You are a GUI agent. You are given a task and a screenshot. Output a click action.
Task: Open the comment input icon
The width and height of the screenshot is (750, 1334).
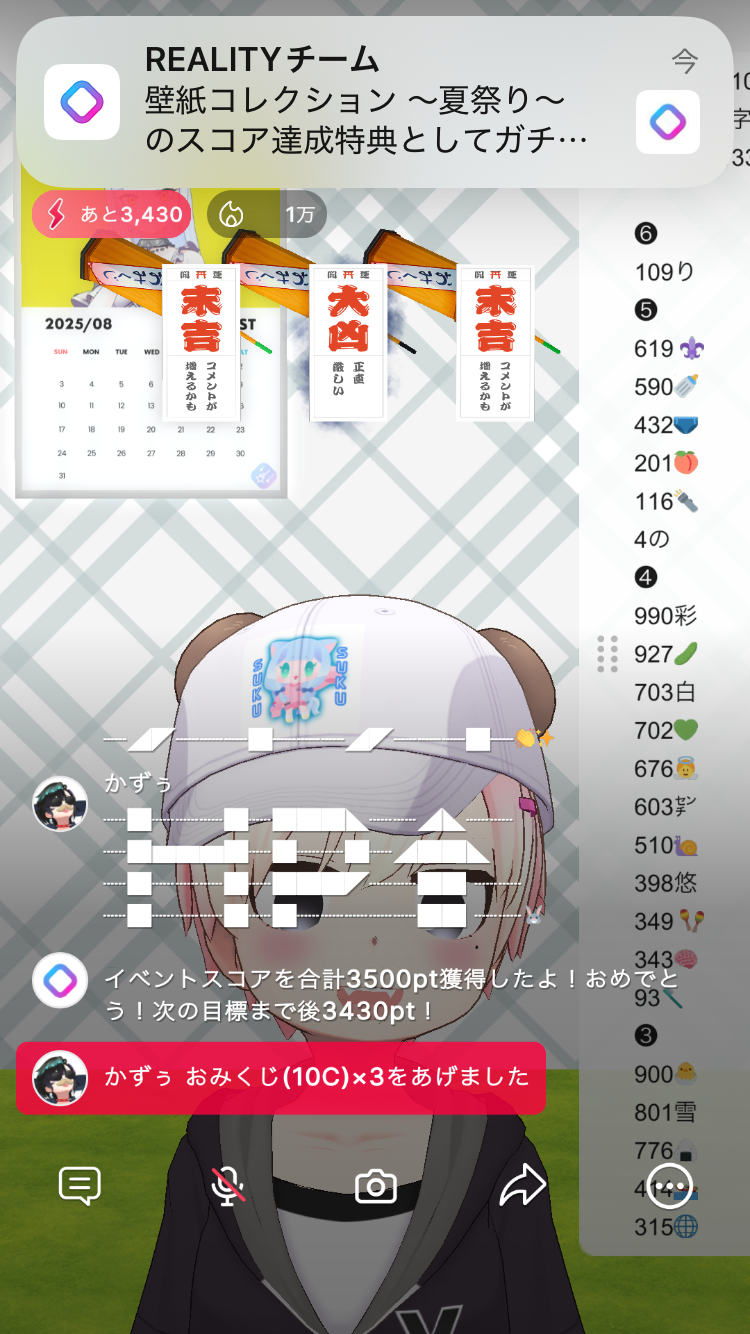80,1186
